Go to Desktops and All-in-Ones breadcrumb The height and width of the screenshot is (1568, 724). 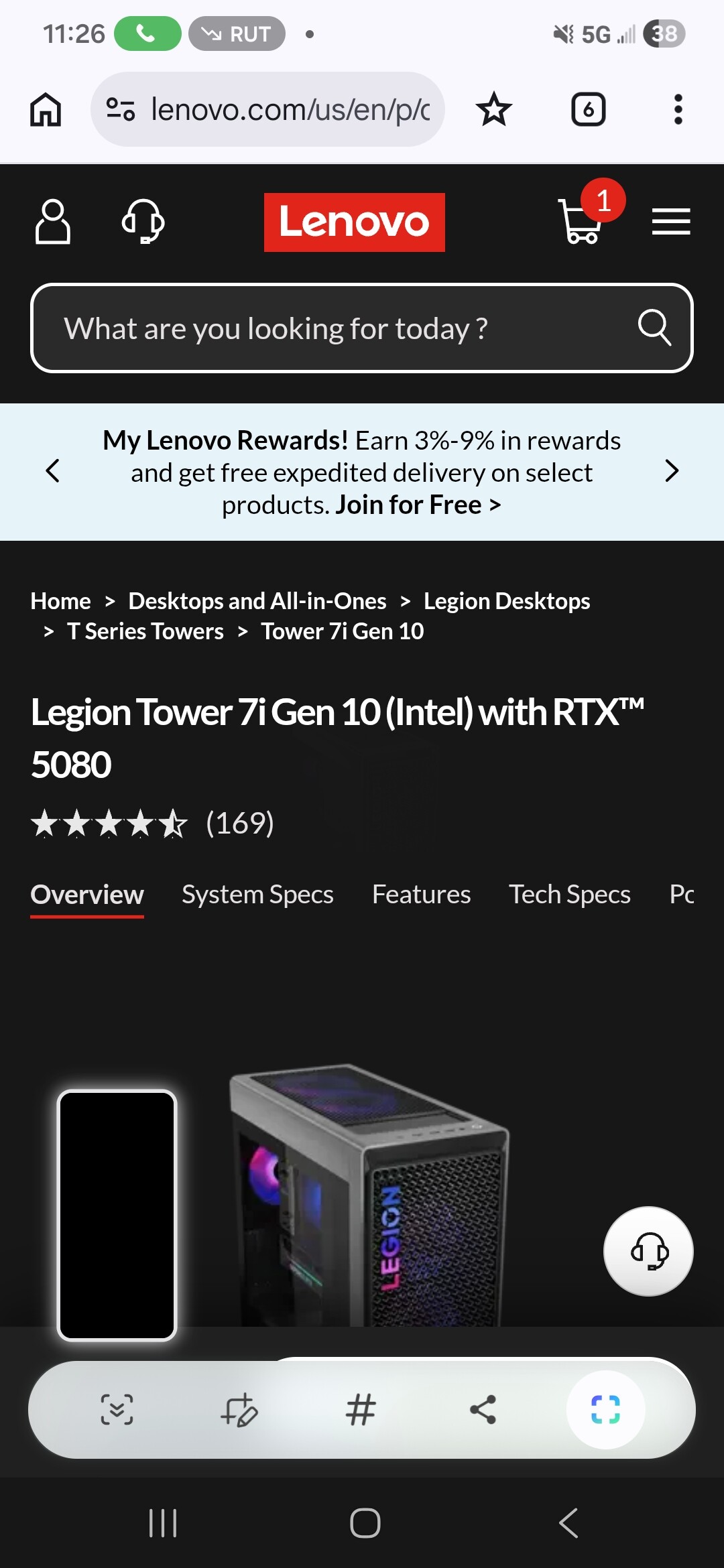257,601
